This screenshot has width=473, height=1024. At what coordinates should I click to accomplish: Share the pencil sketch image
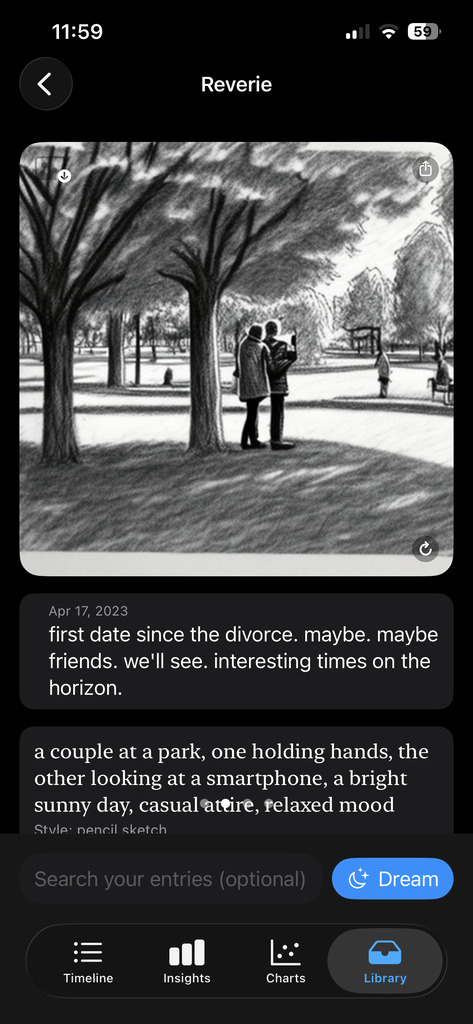(x=425, y=170)
